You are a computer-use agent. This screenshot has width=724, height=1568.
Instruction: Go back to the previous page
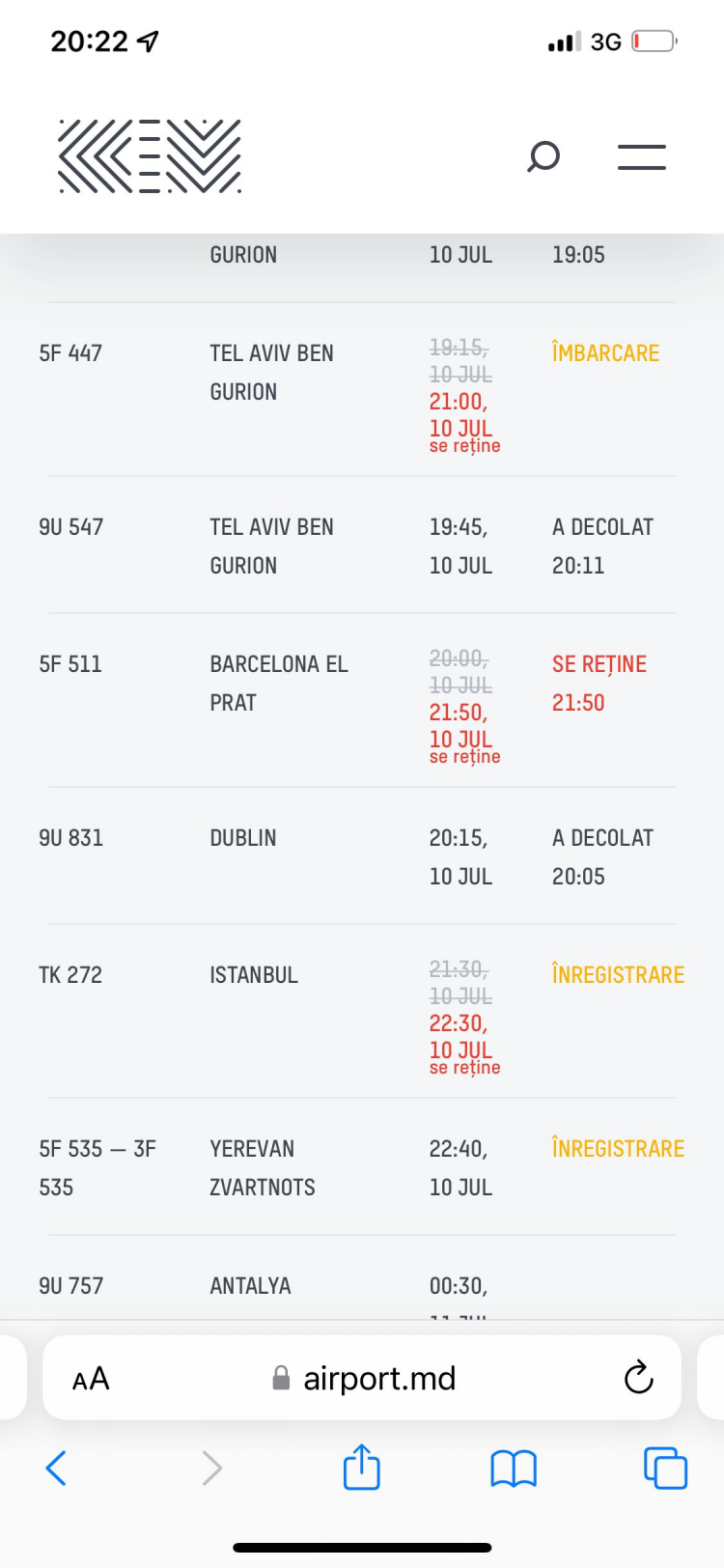click(x=56, y=1469)
